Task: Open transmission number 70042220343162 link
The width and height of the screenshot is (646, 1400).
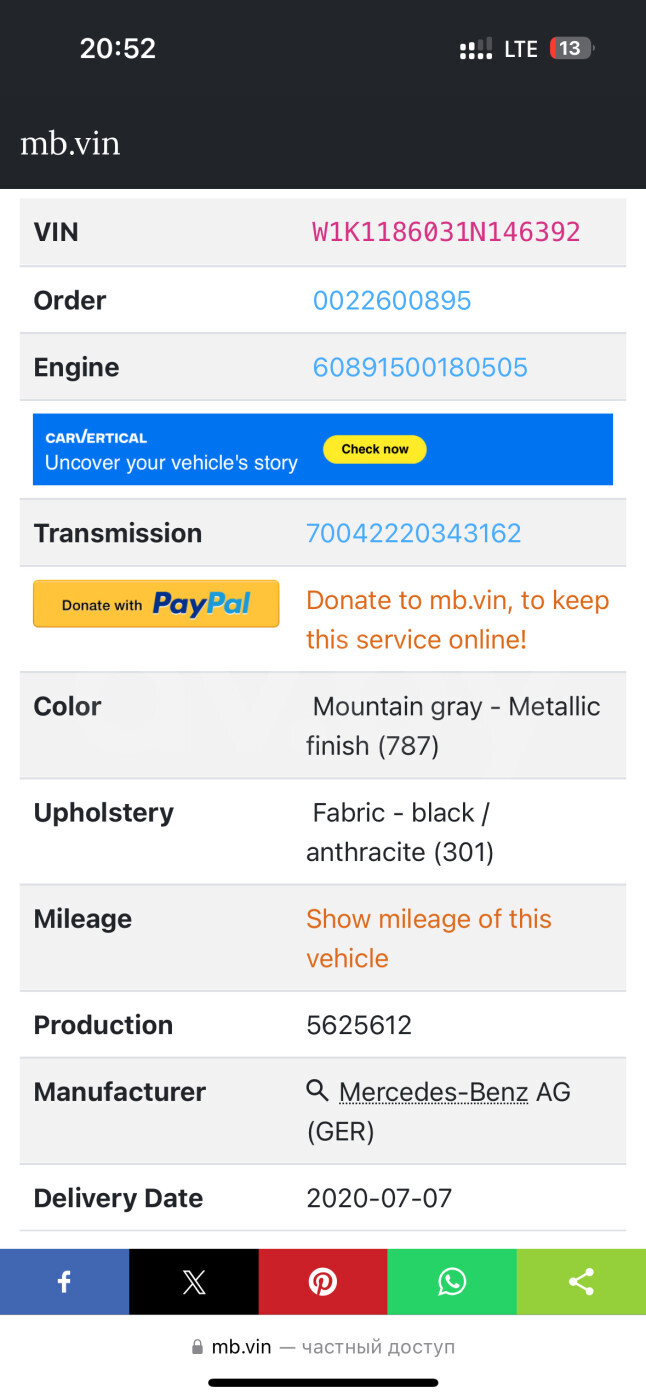Action: [414, 533]
